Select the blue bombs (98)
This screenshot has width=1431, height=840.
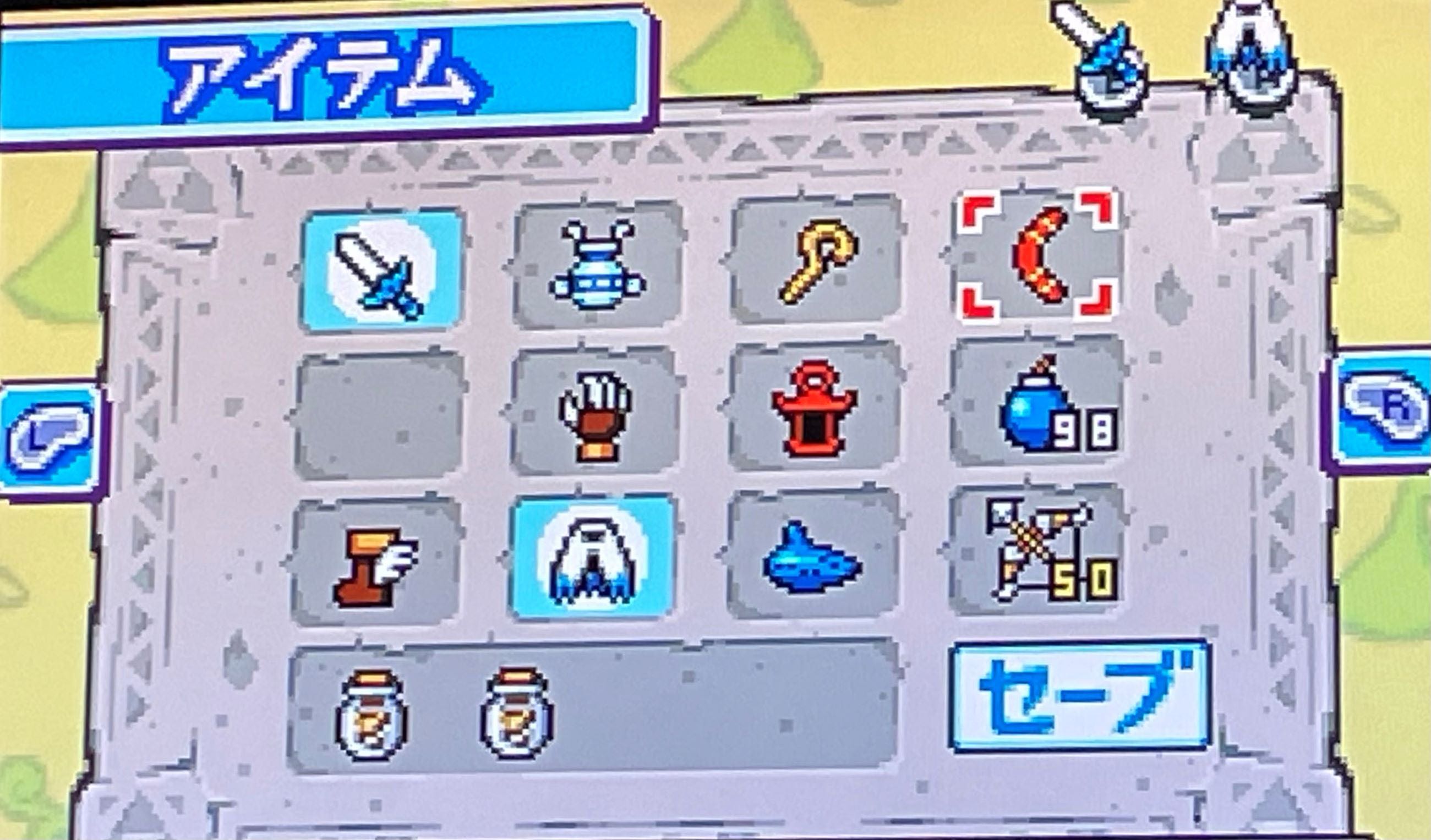point(1037,404)
